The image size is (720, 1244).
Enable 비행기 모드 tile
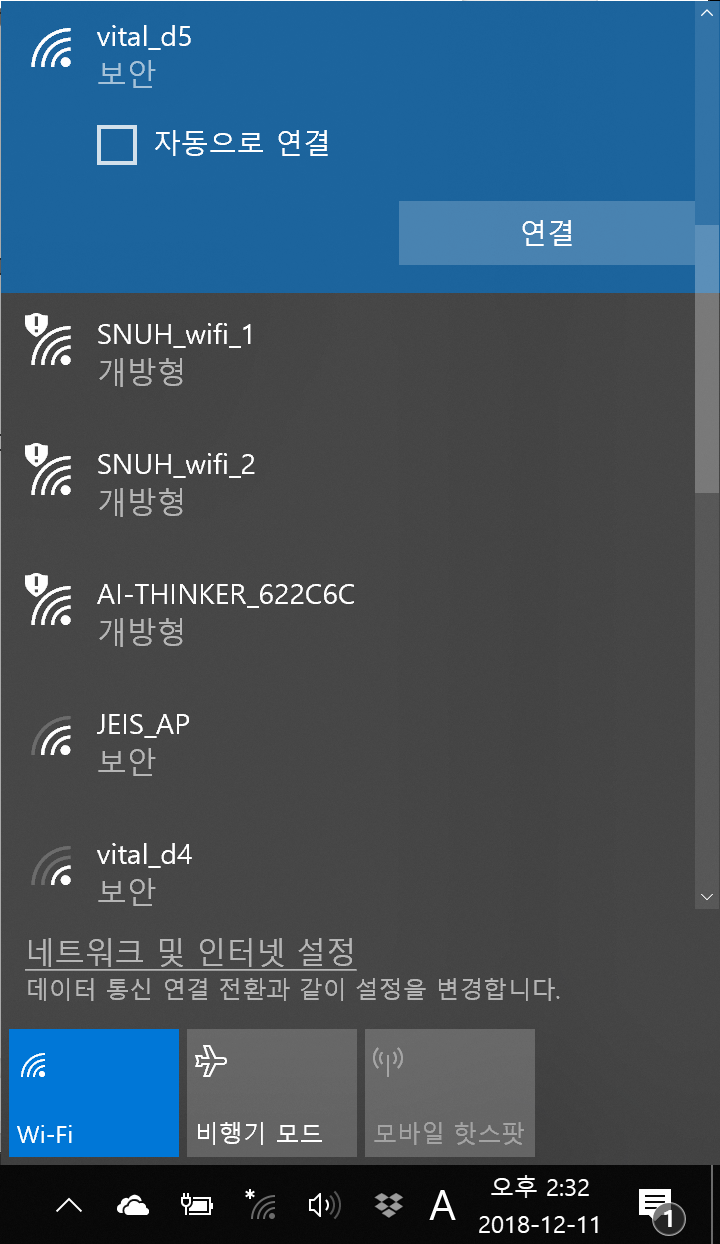coord(272,1093)
